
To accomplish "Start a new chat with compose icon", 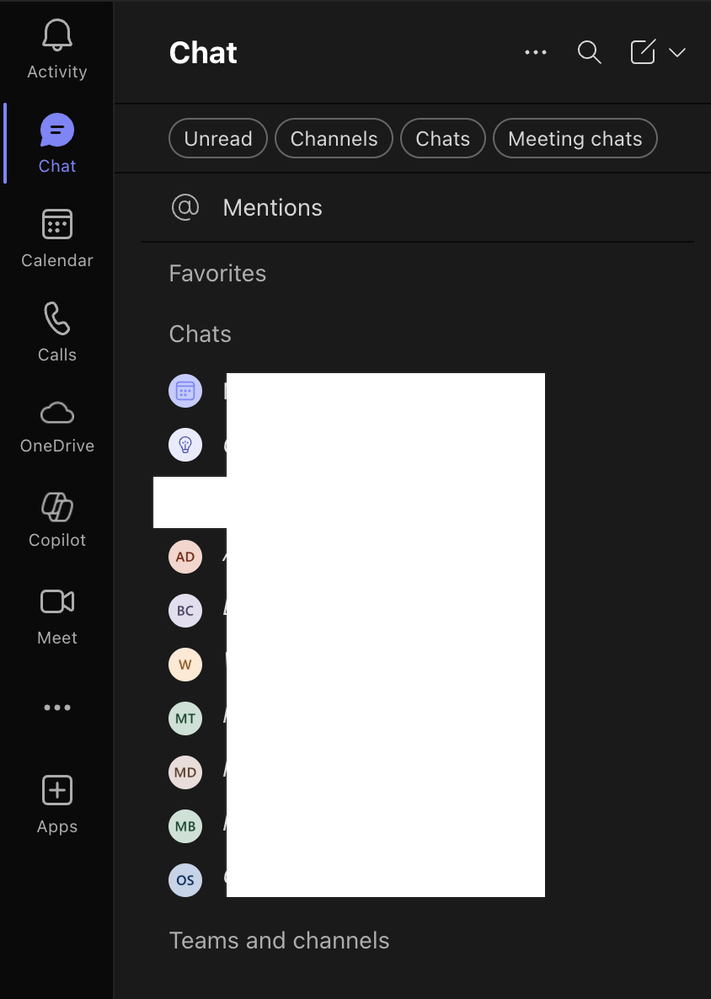I will (x=643, y=53).
